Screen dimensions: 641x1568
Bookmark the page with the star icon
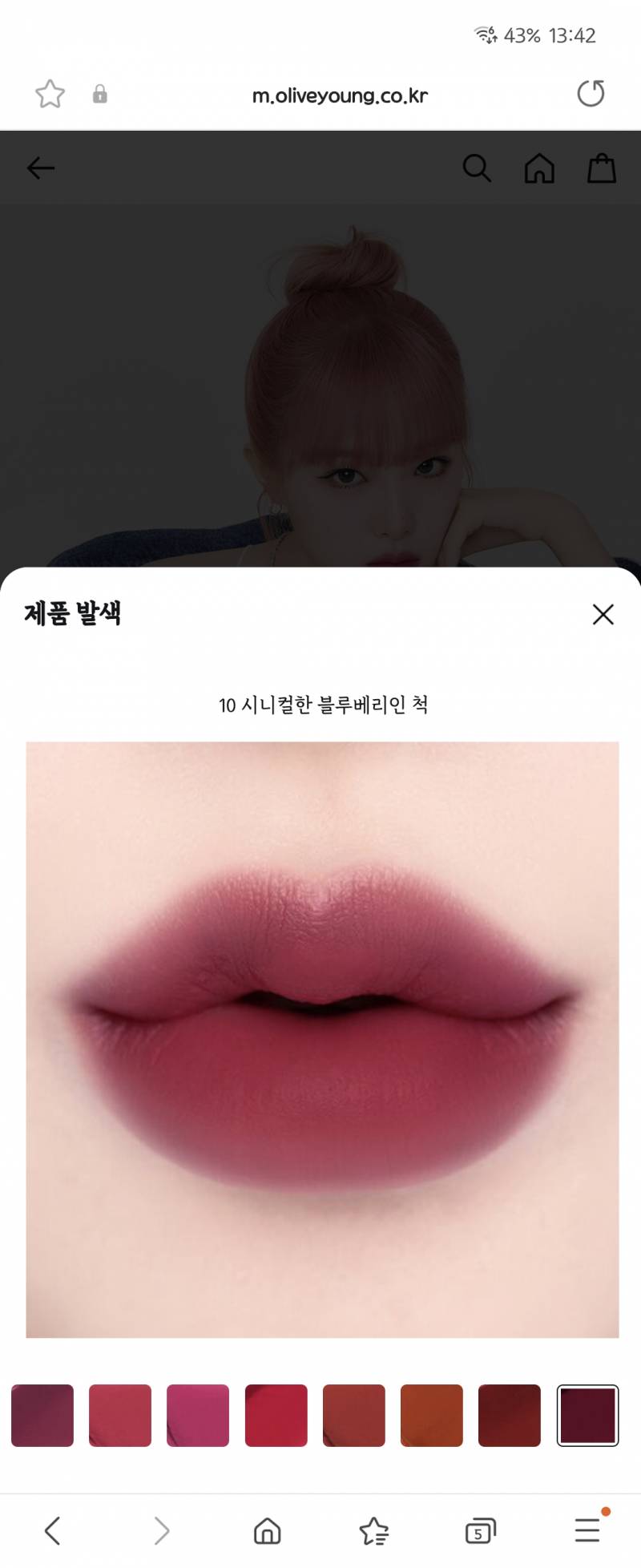[x=50, y=93]
